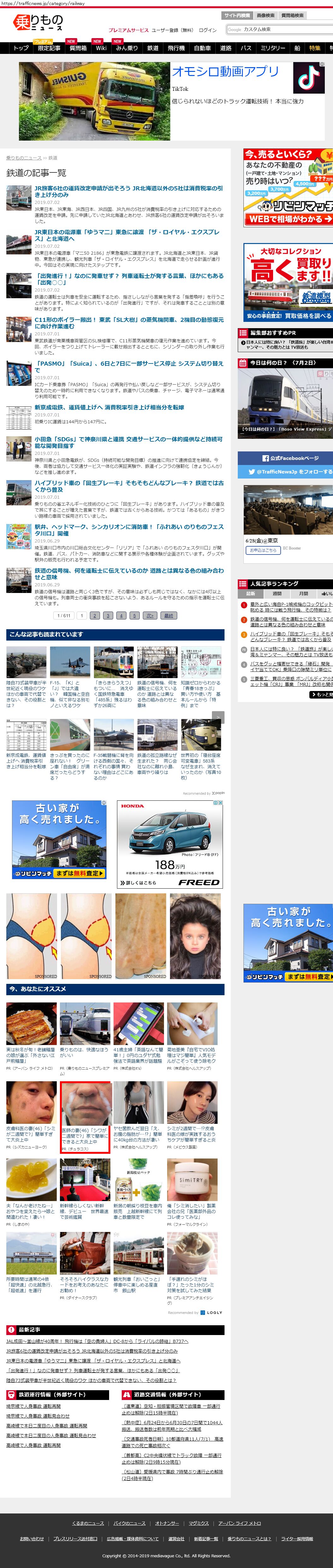This screenshot has width=333, height=1568.
Task: Open the バイクのニュース footer link
Action: point(129,1523)
